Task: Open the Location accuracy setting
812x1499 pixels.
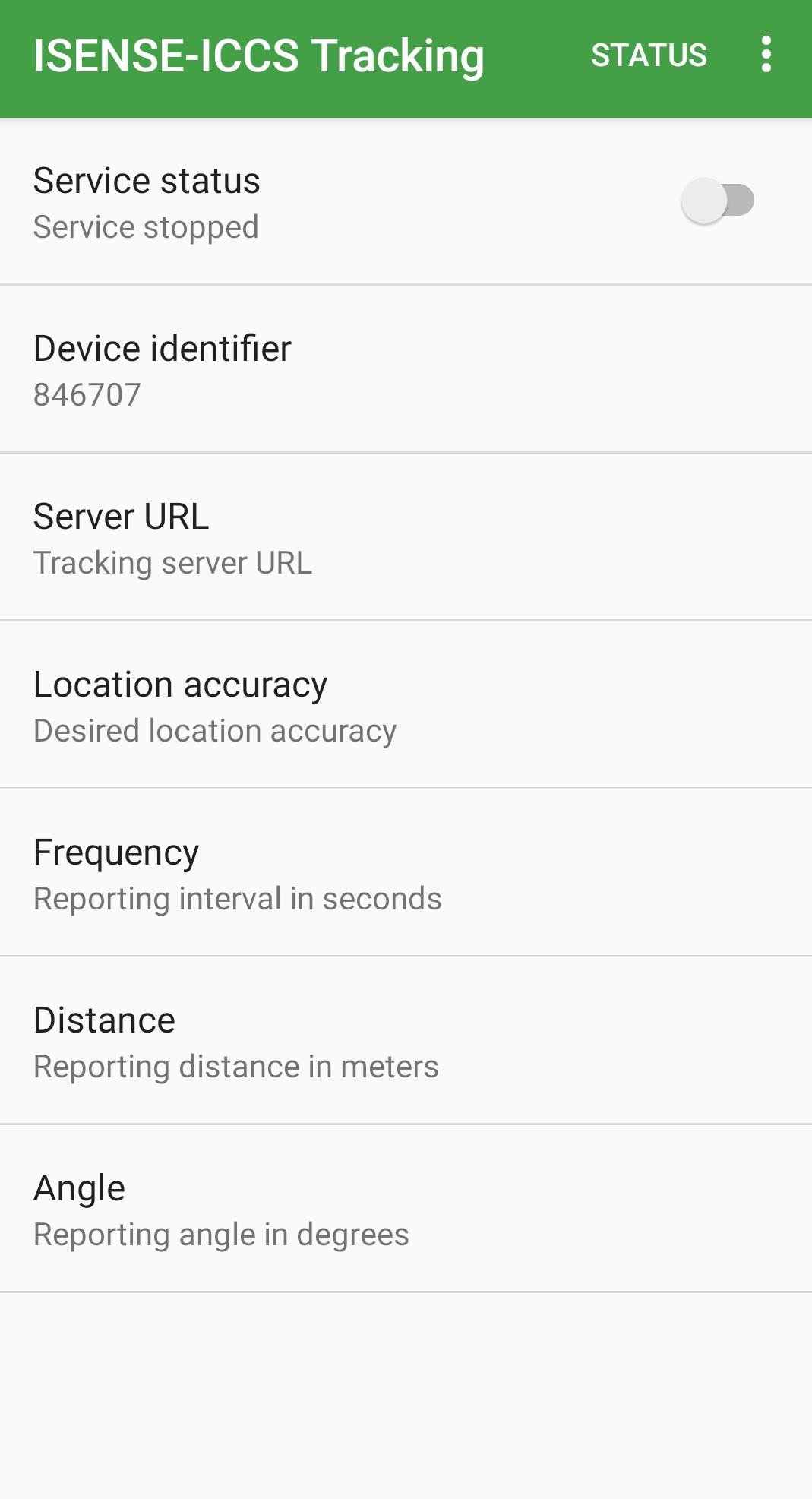Action: point(304,704)
